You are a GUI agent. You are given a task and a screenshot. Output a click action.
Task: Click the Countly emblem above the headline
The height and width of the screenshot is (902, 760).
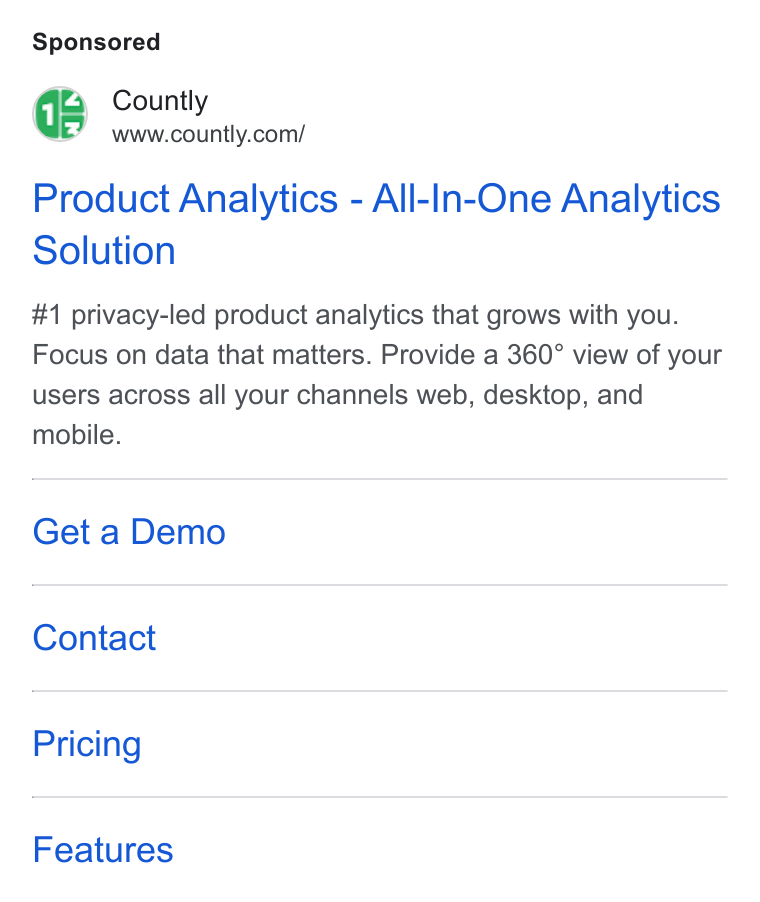pyautogui.click(x=60, y=114)
